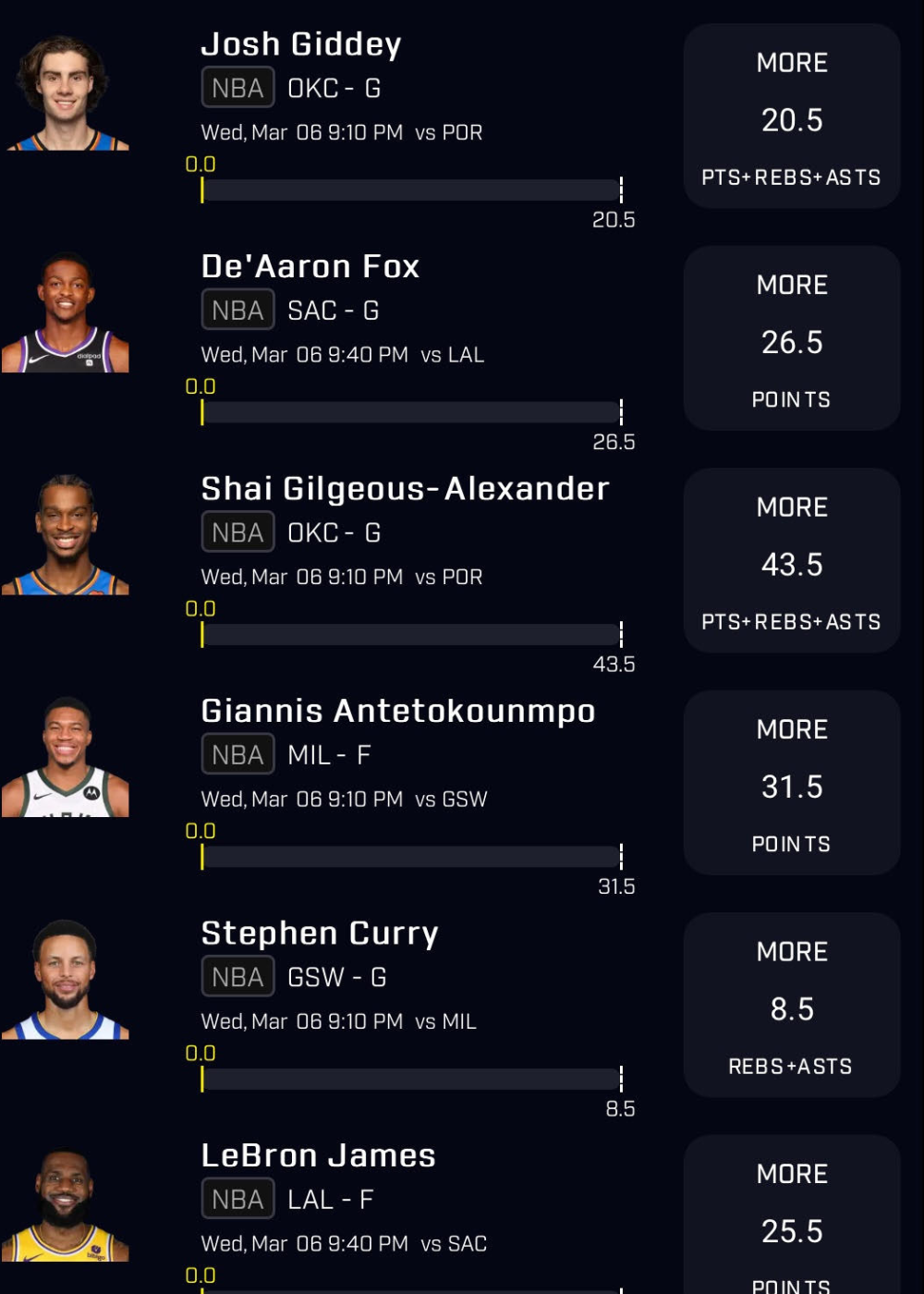Select the More 26.5 Points card

click(x=792, y=338)
